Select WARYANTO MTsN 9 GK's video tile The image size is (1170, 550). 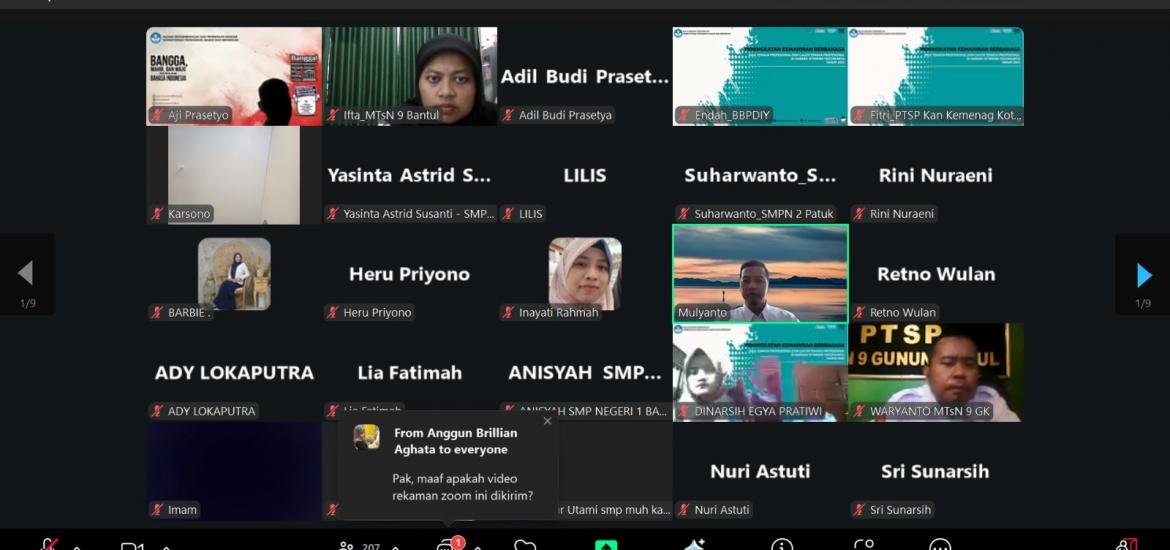click(935, 371)
